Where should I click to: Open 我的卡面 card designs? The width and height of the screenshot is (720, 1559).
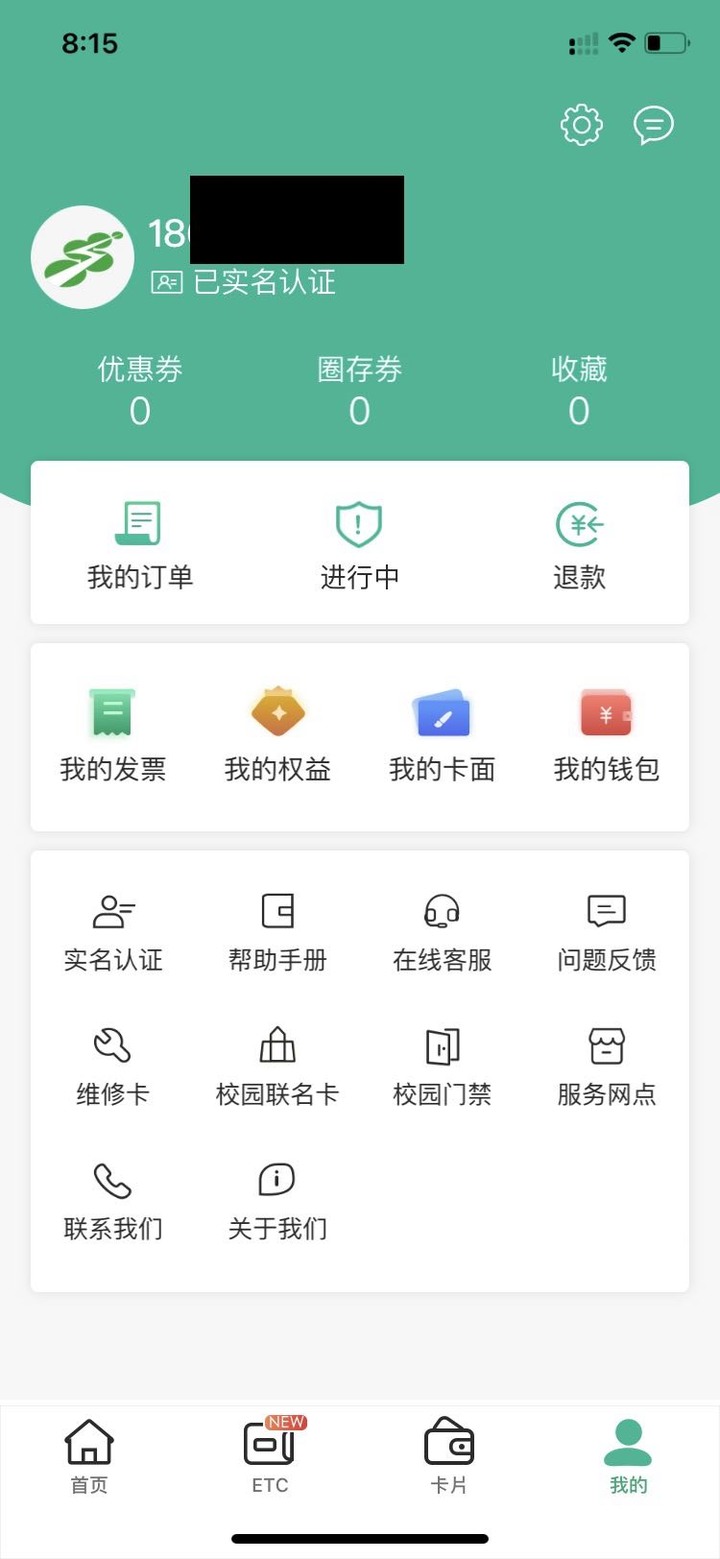click(442, 735)
